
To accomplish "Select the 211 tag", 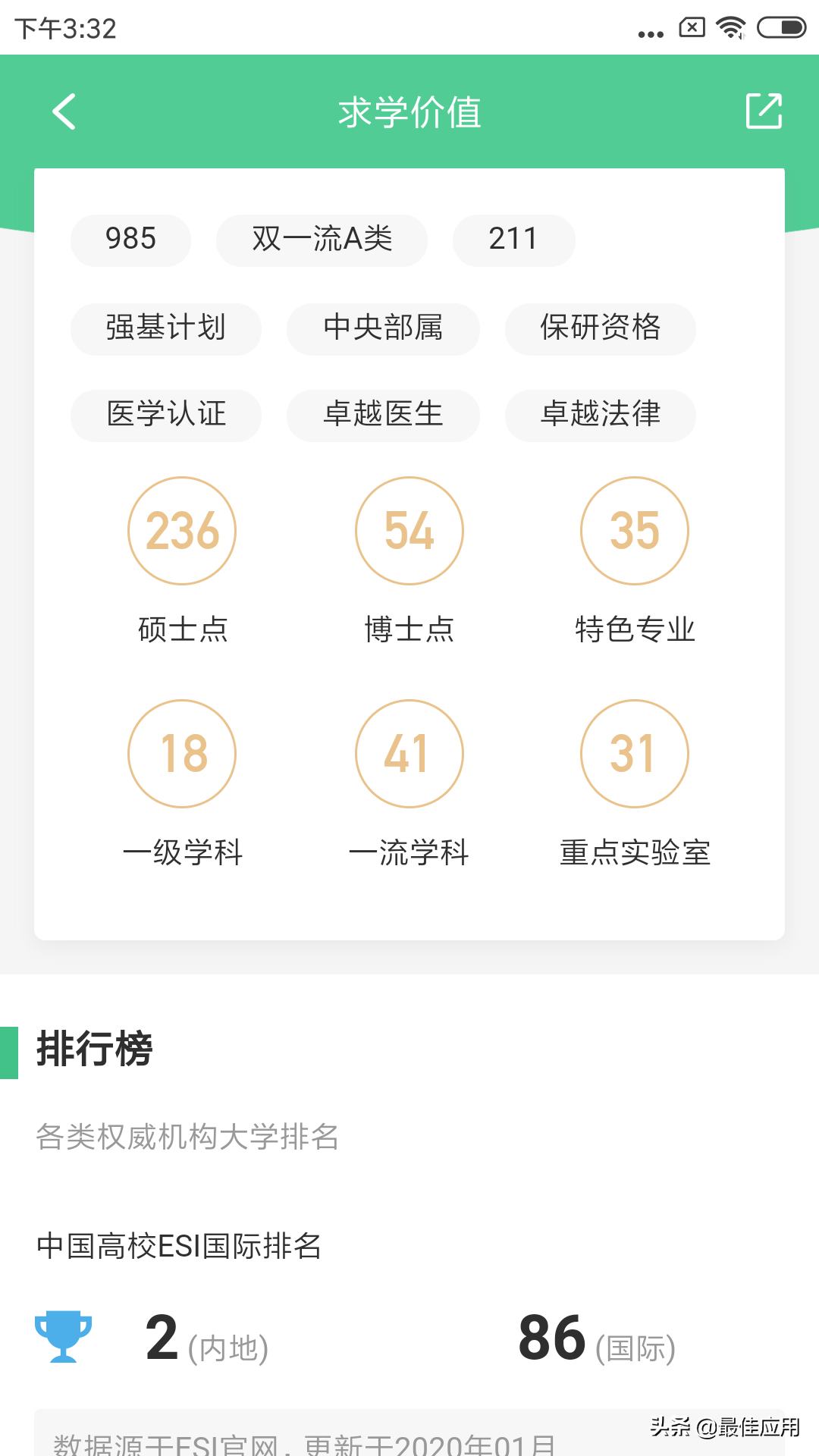I will click(x=513, y=240).
